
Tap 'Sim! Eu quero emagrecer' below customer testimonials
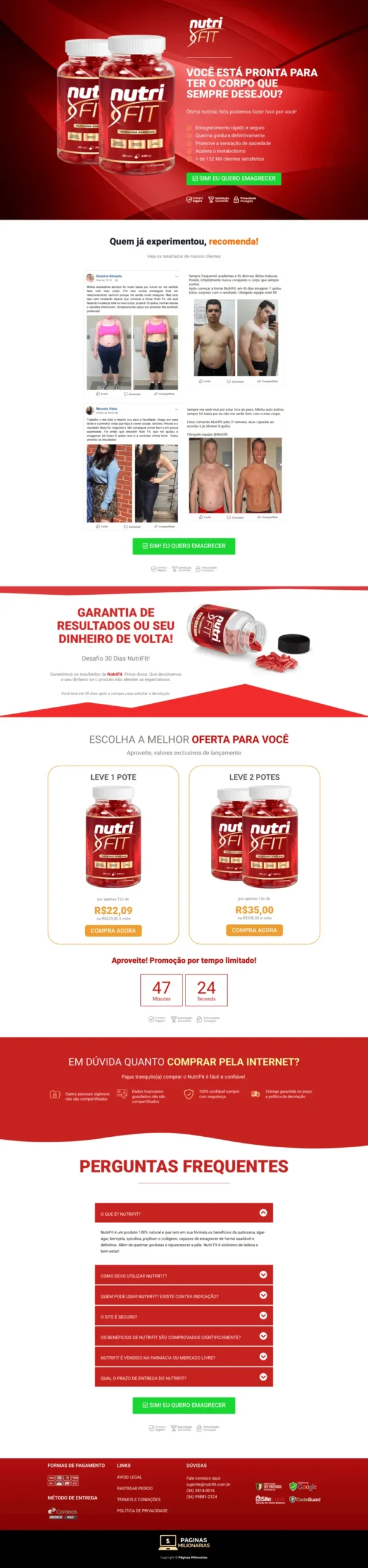(184, 546)
